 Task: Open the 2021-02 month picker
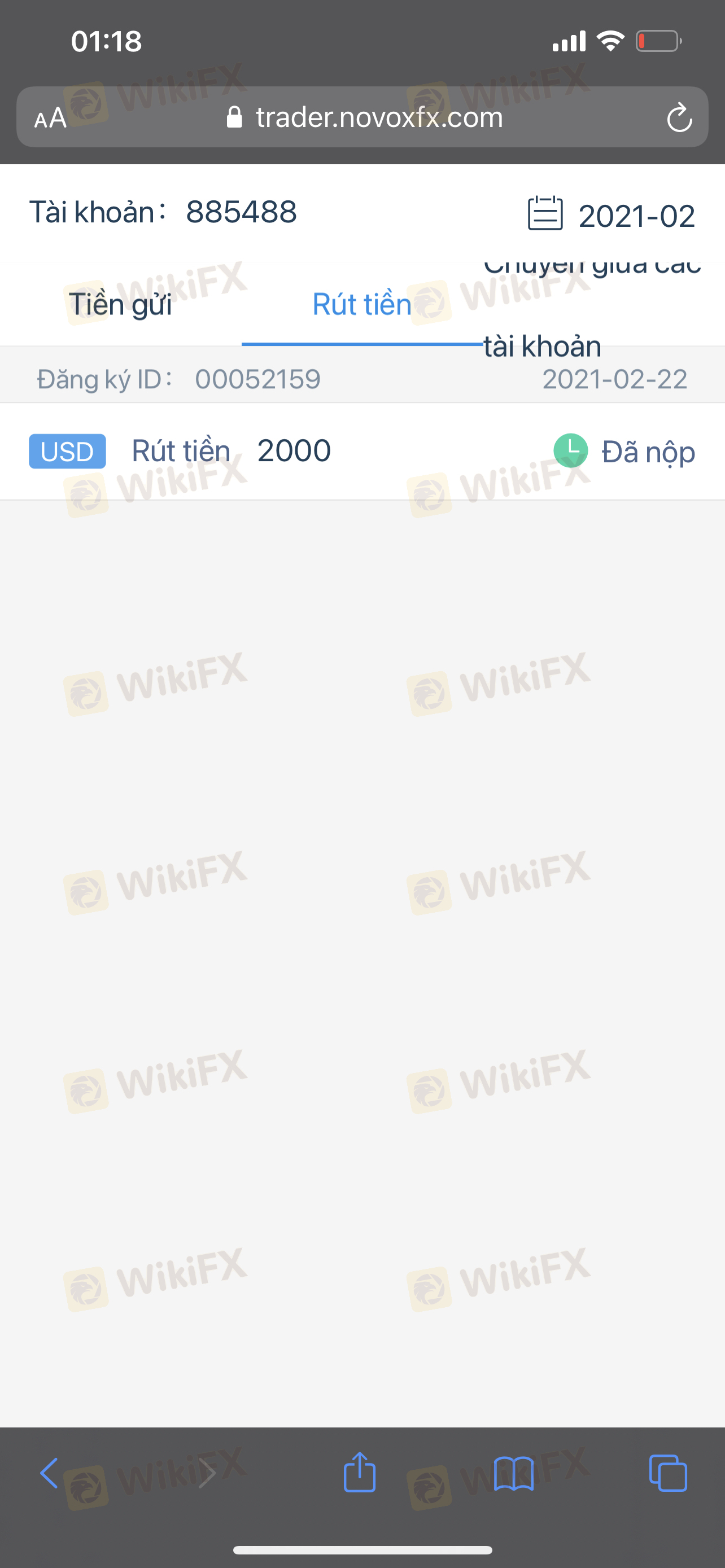611,214
